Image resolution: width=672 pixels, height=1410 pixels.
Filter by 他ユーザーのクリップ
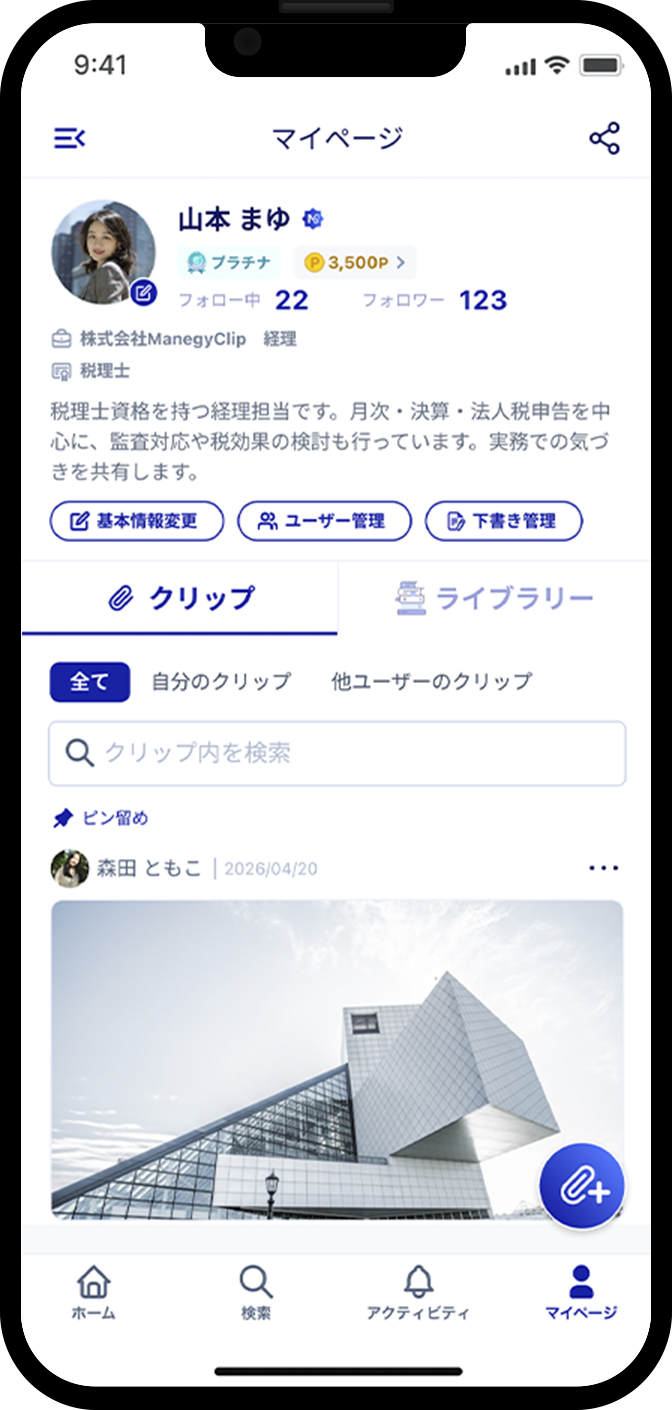click(x=431, y=682)
